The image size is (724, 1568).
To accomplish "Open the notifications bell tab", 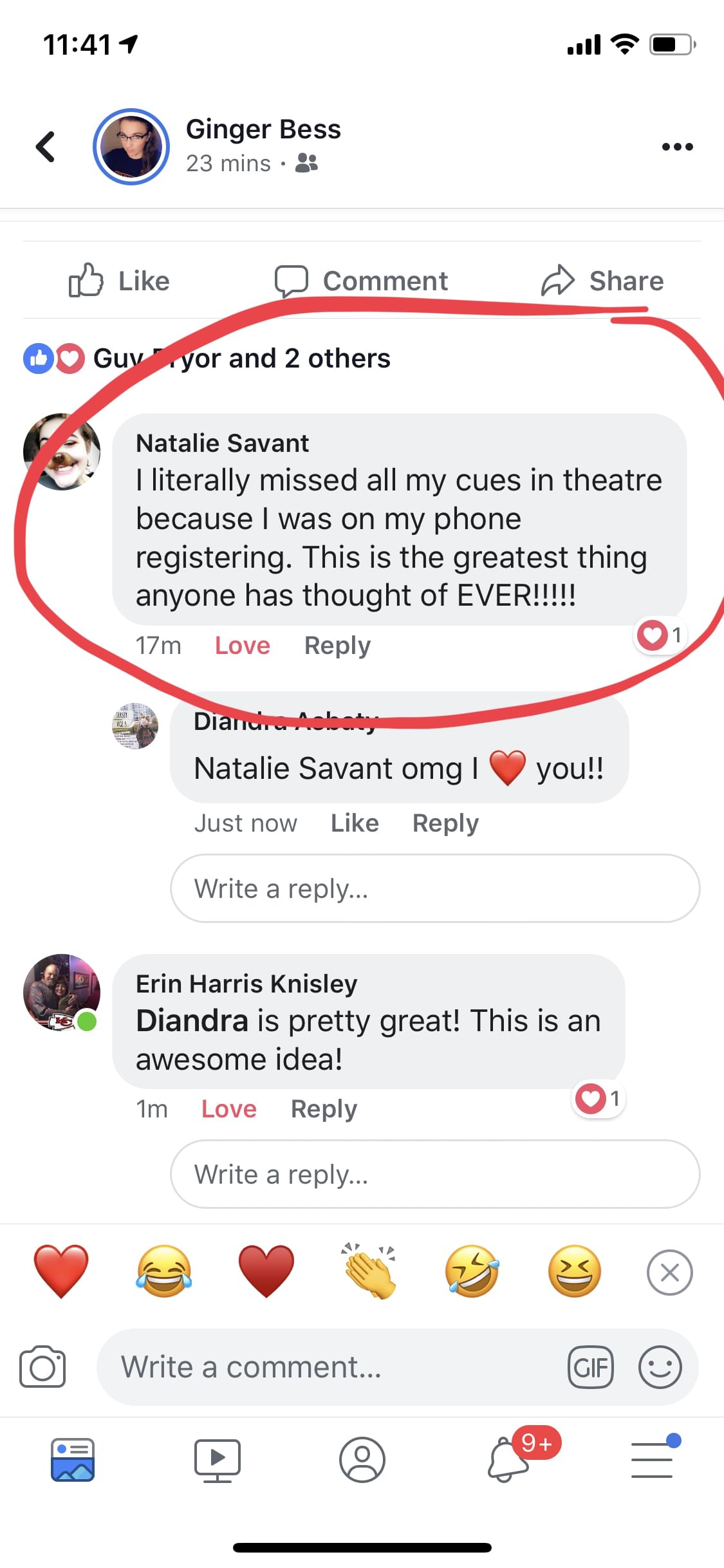I will [508, 1460].
